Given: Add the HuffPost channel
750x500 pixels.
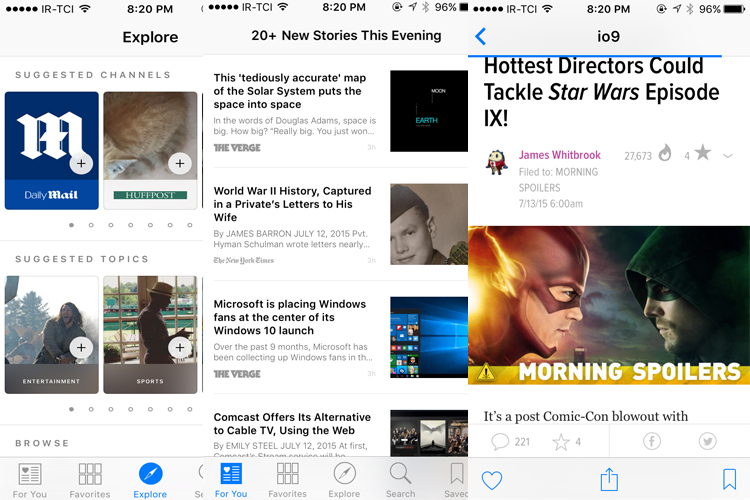Looking at the screenshot, I should (179, 163).
